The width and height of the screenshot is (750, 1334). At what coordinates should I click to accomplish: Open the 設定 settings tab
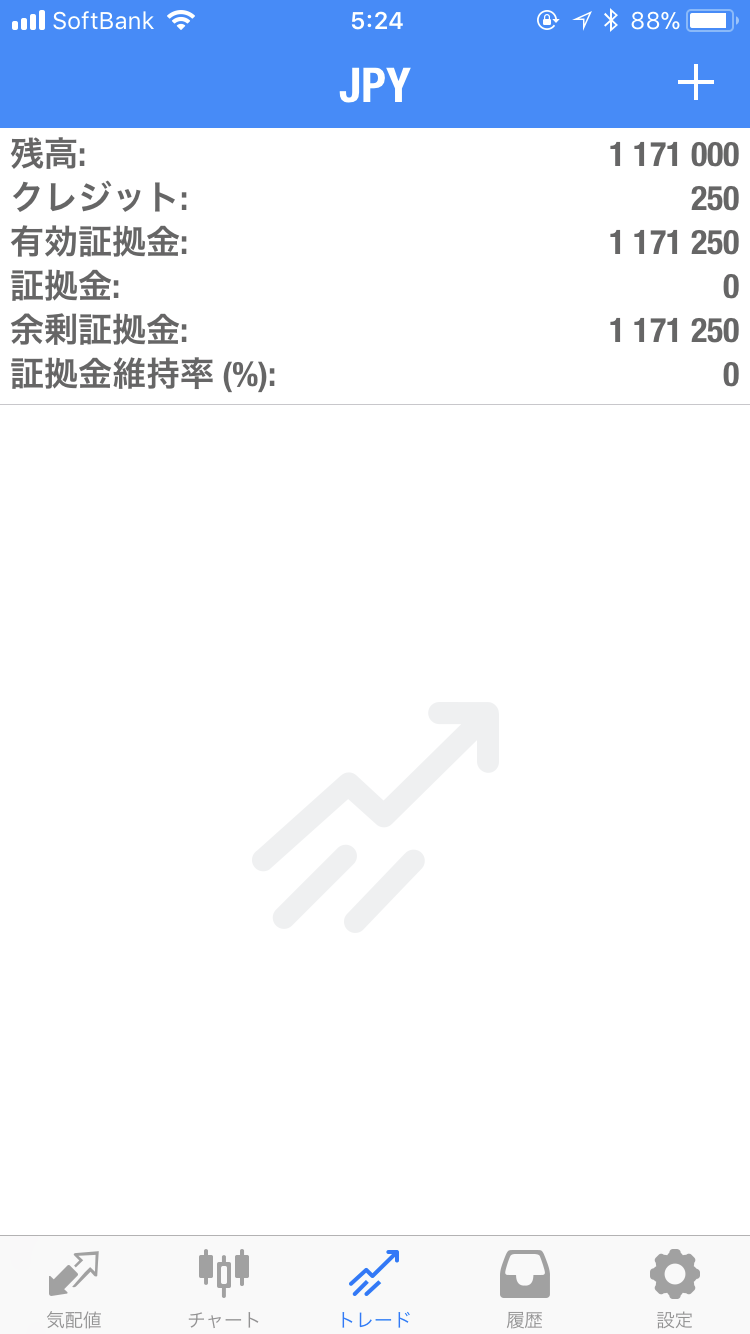click(674, 1288)
